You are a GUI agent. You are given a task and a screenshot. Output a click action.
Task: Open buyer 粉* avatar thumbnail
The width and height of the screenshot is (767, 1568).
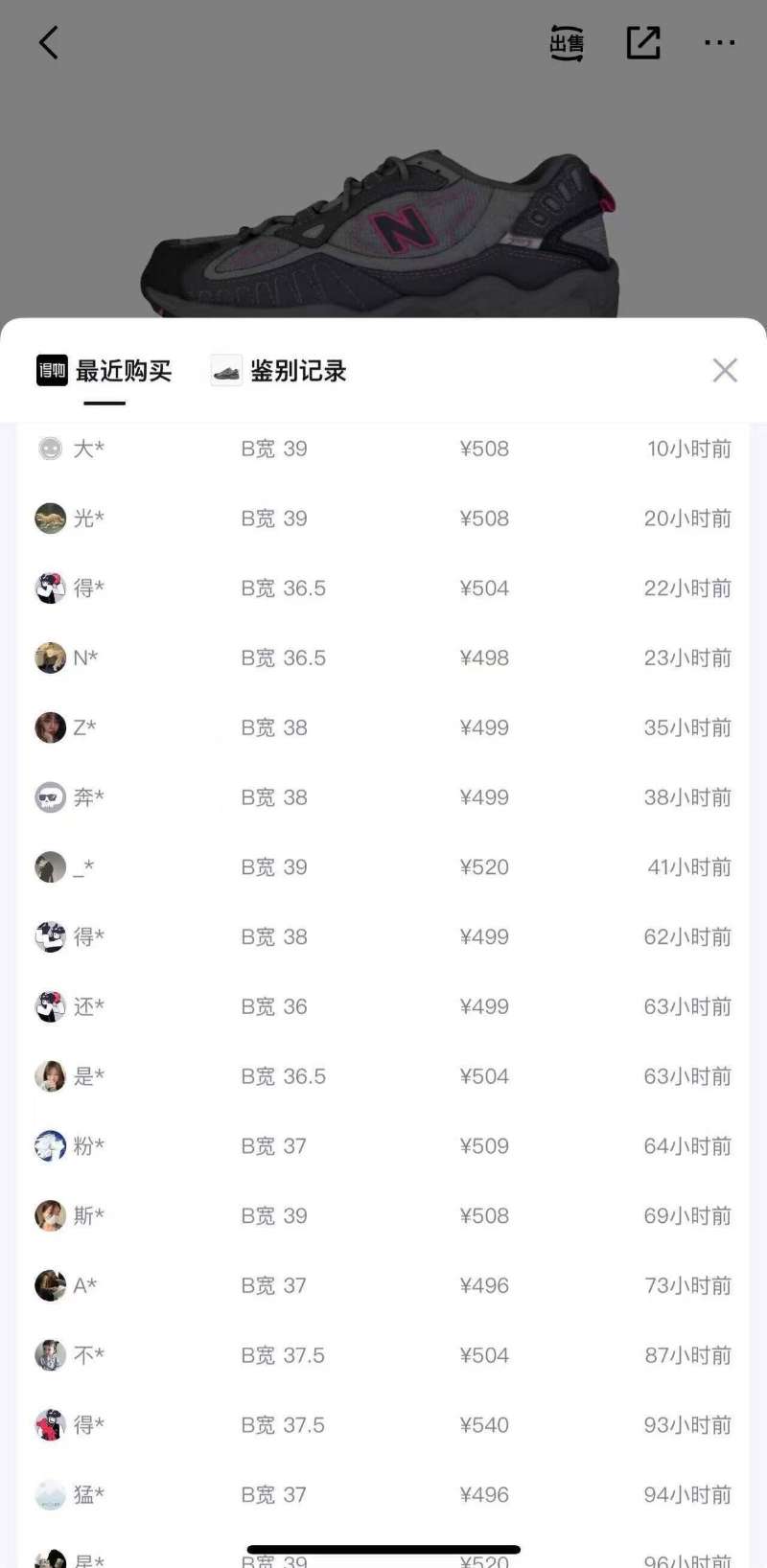[51, 1145]
